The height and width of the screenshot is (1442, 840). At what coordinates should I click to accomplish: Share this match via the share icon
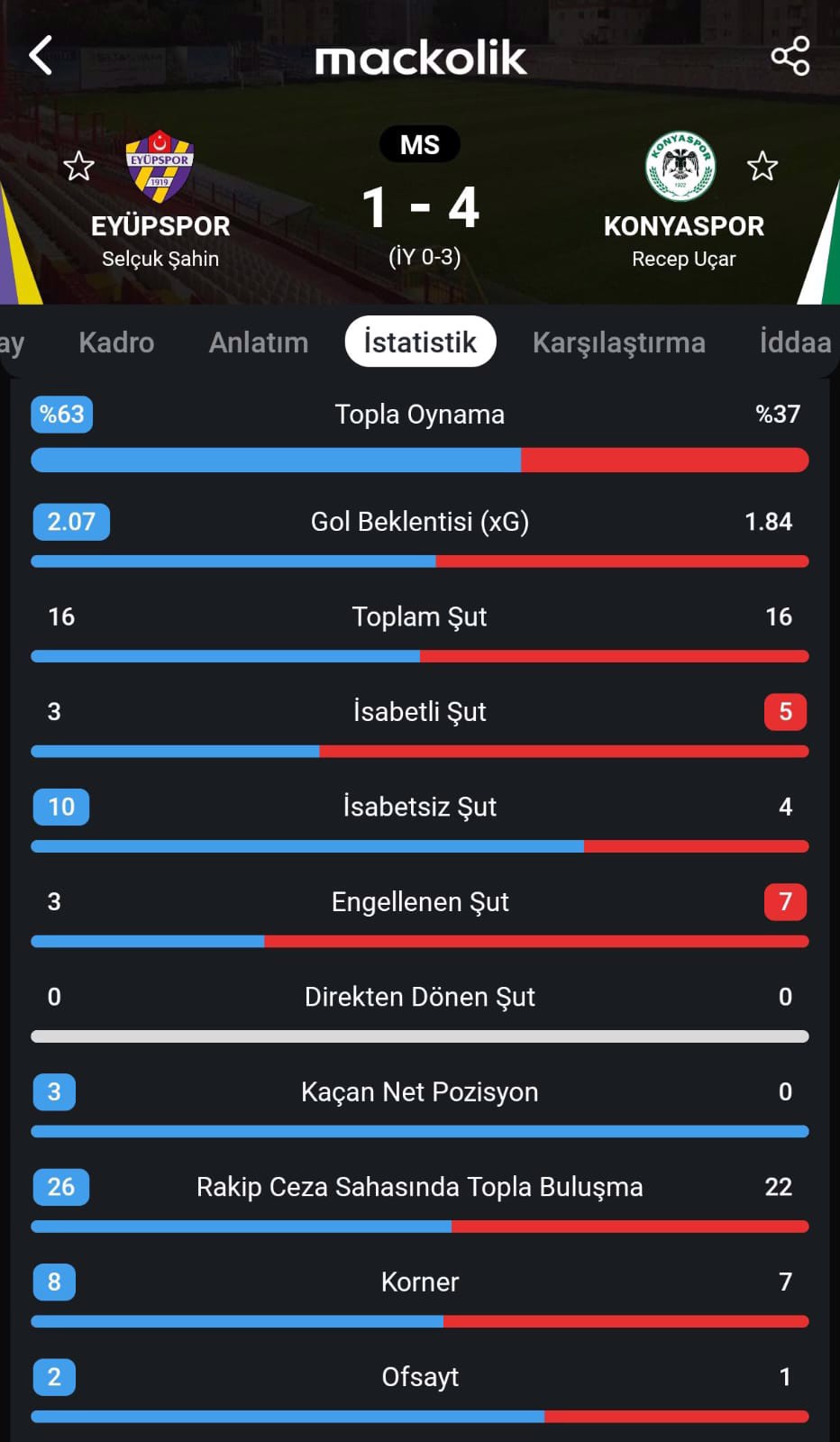(790, 56)
